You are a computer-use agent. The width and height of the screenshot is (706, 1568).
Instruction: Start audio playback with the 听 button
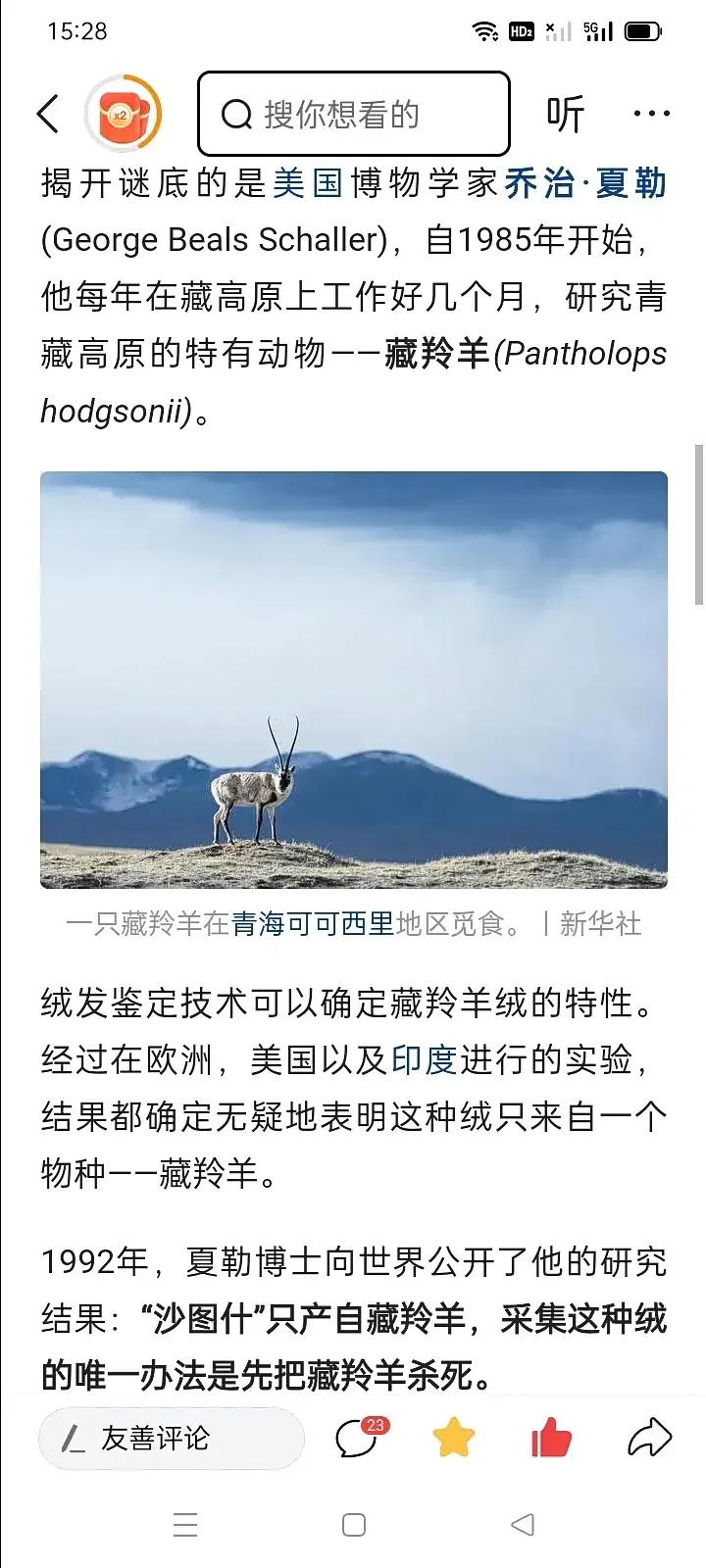pos(567,112)
